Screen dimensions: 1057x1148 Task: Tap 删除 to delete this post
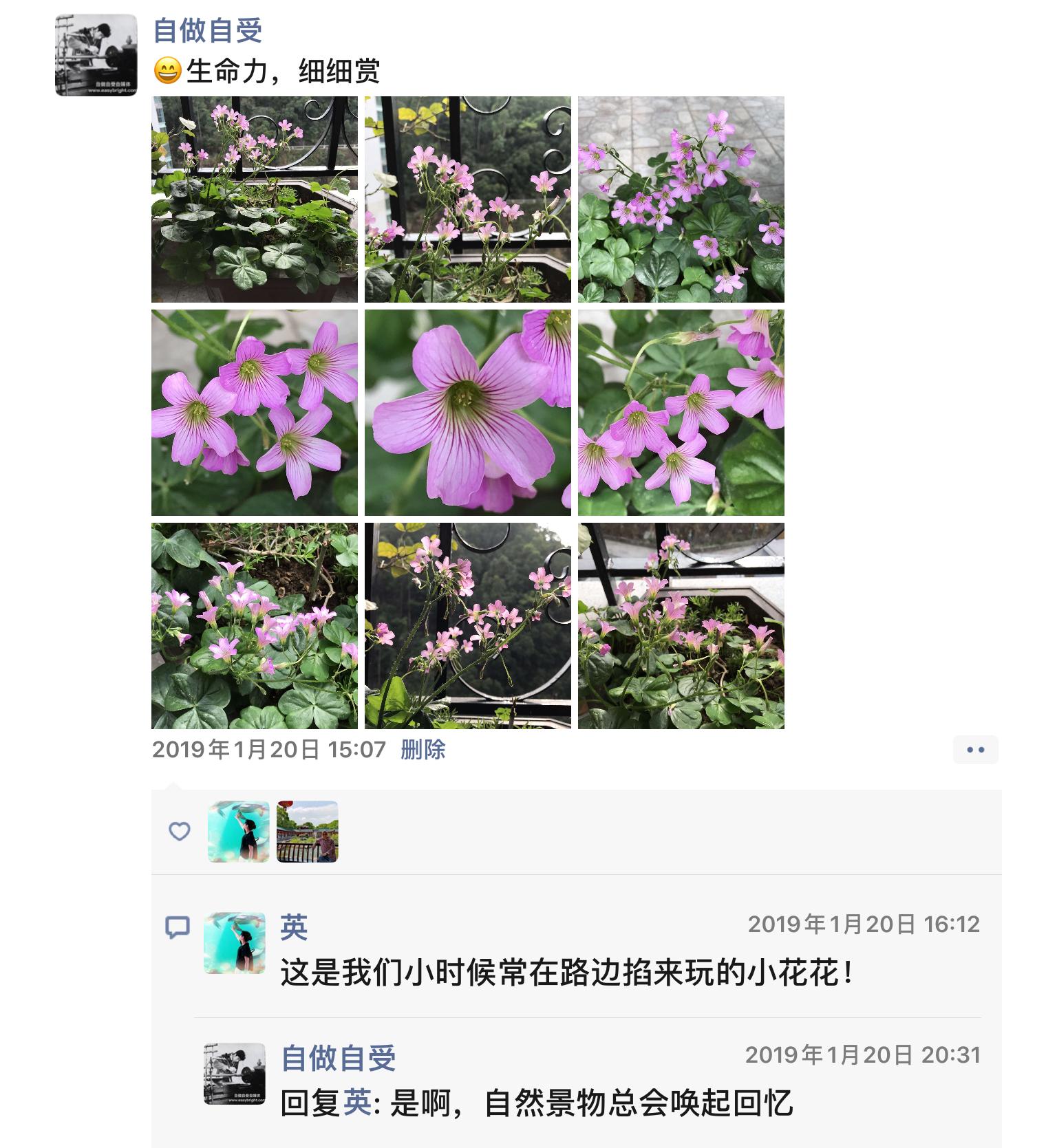click(423, 749)
